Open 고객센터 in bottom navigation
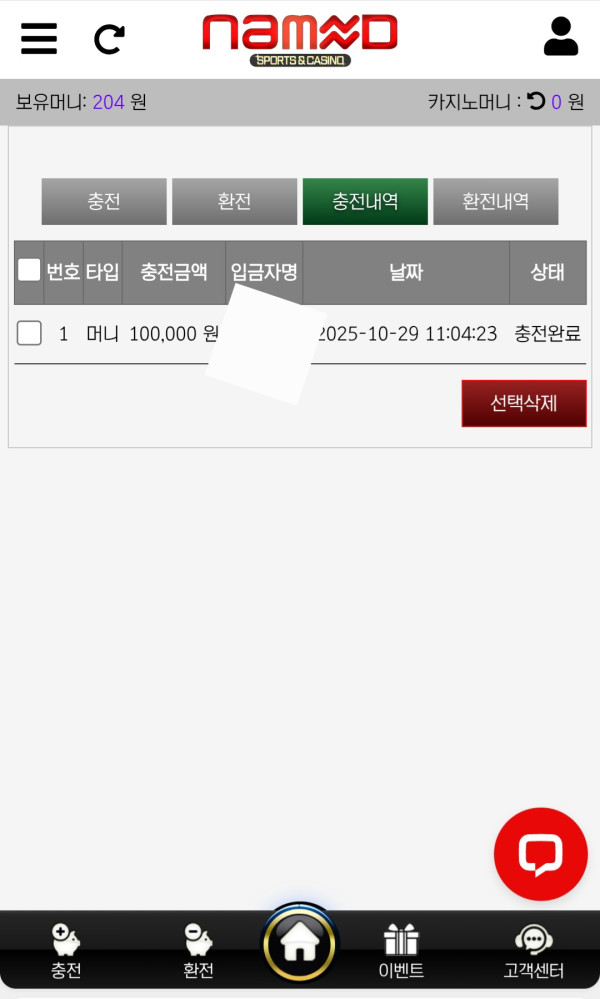 coord(534,951)
